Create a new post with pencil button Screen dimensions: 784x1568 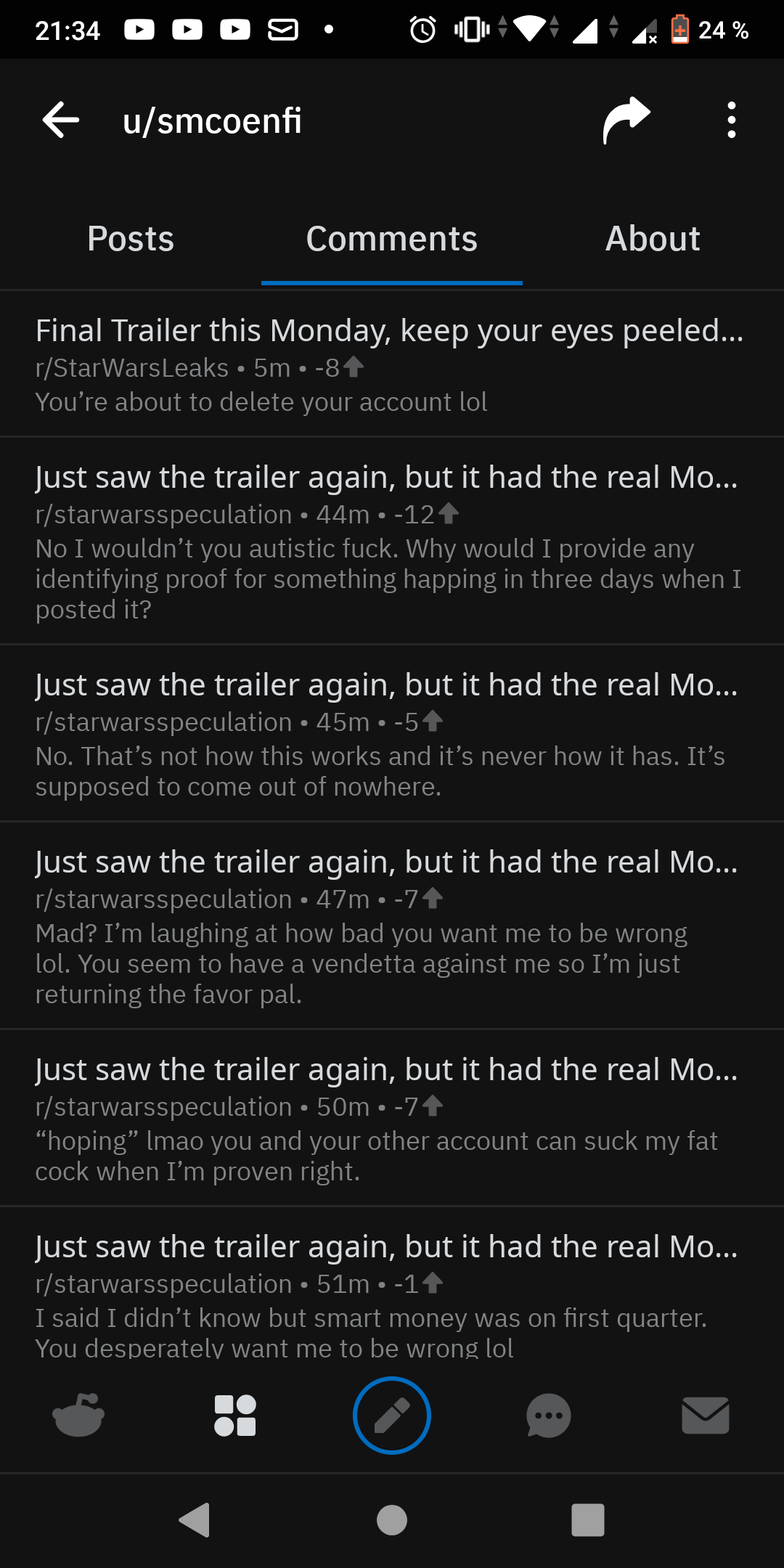tap(392, 1416)
